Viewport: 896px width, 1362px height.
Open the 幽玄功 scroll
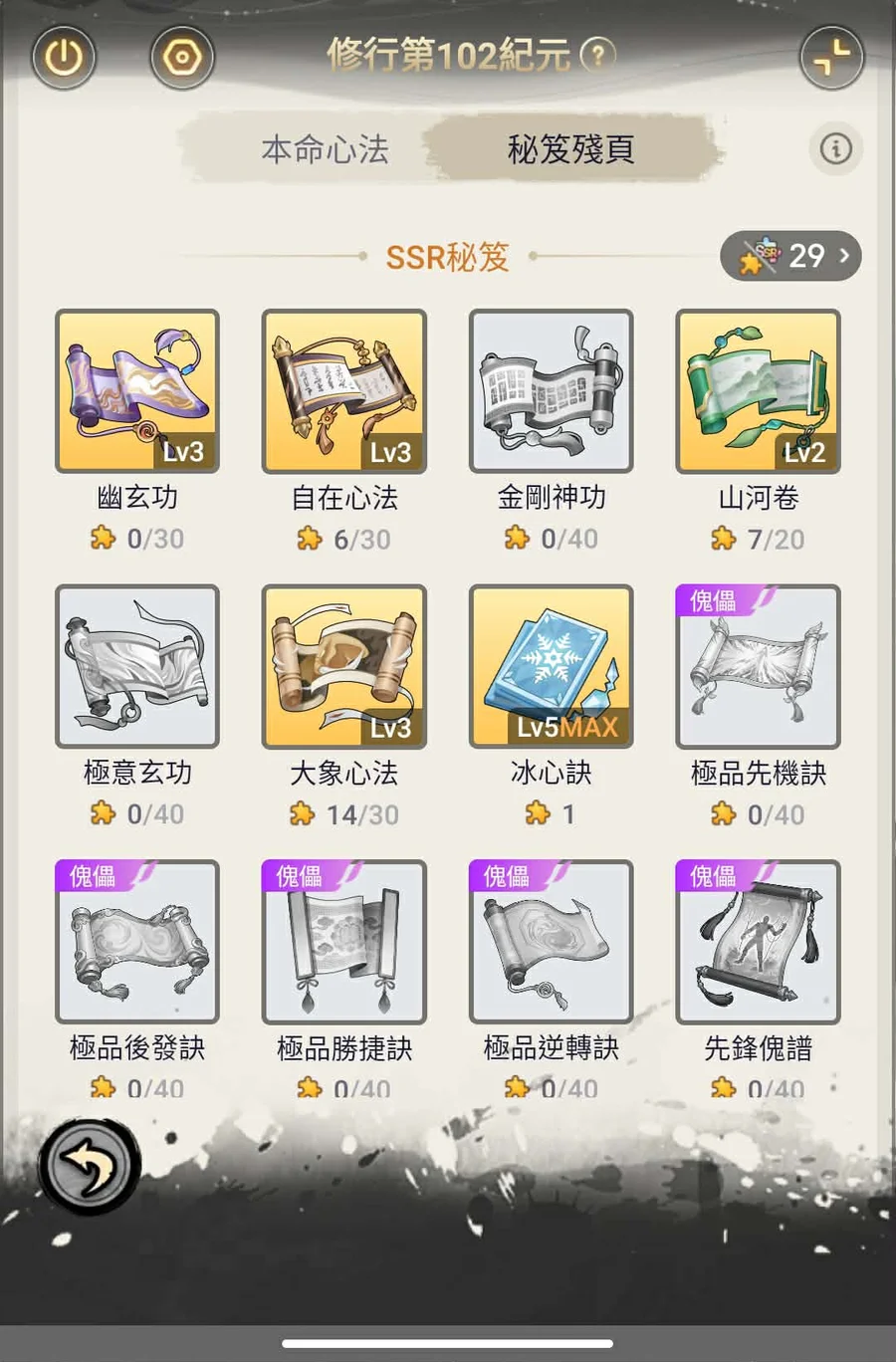137,391
